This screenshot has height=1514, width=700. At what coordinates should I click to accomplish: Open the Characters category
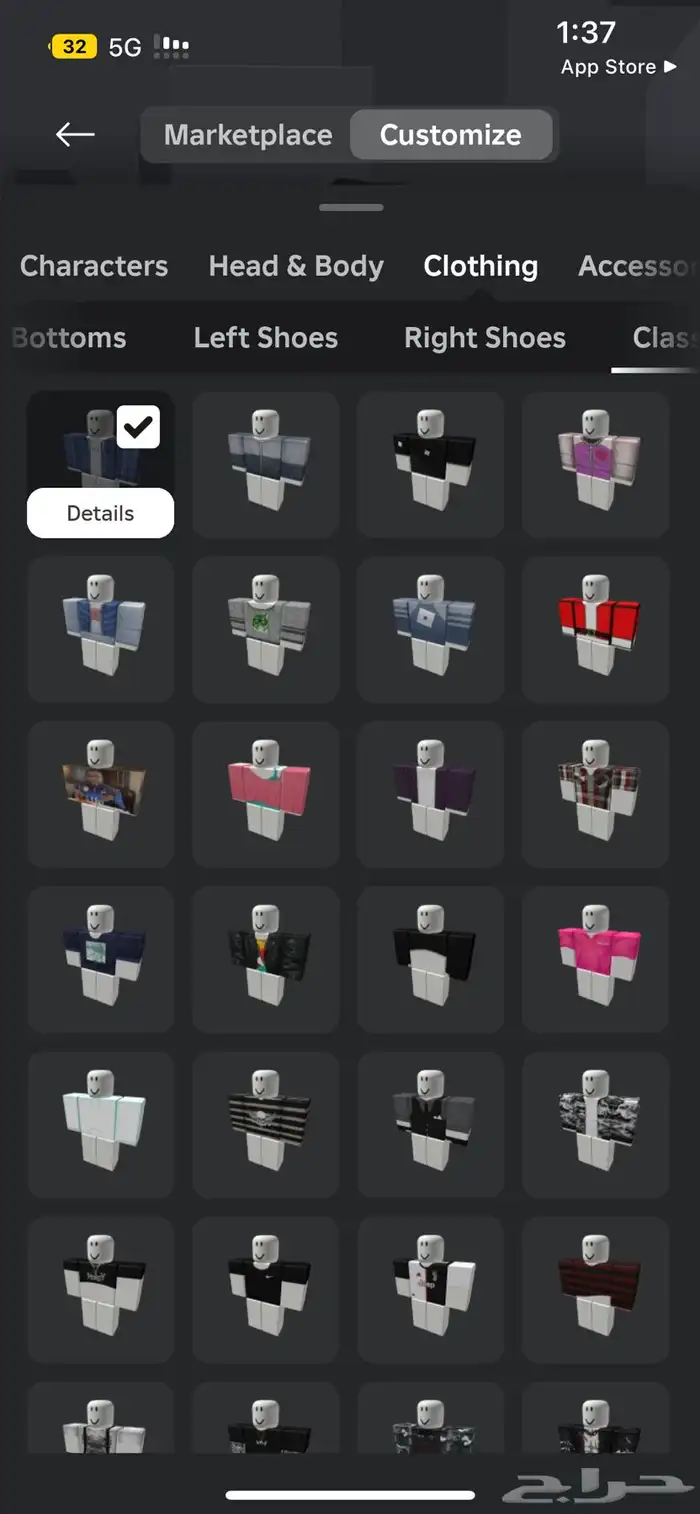click(94, 266)
